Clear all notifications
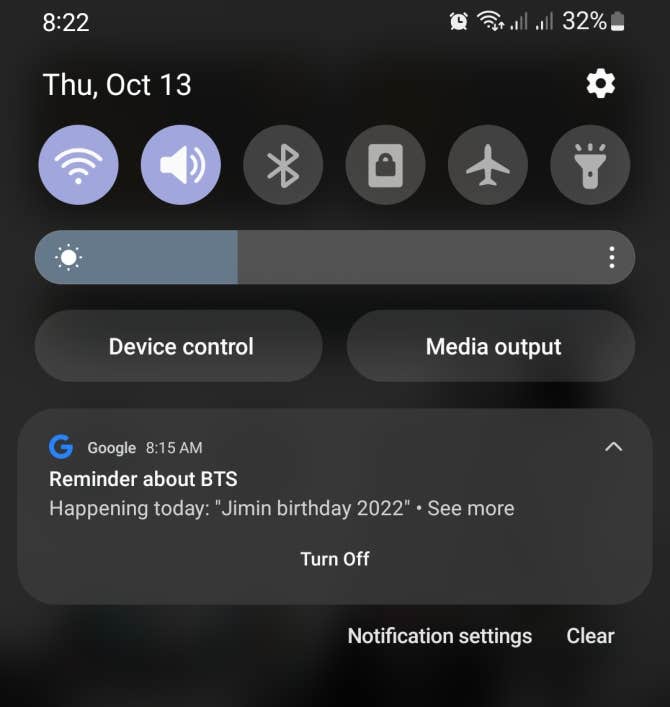This screenshot has width=670, height=707. [x=590, y=636]
